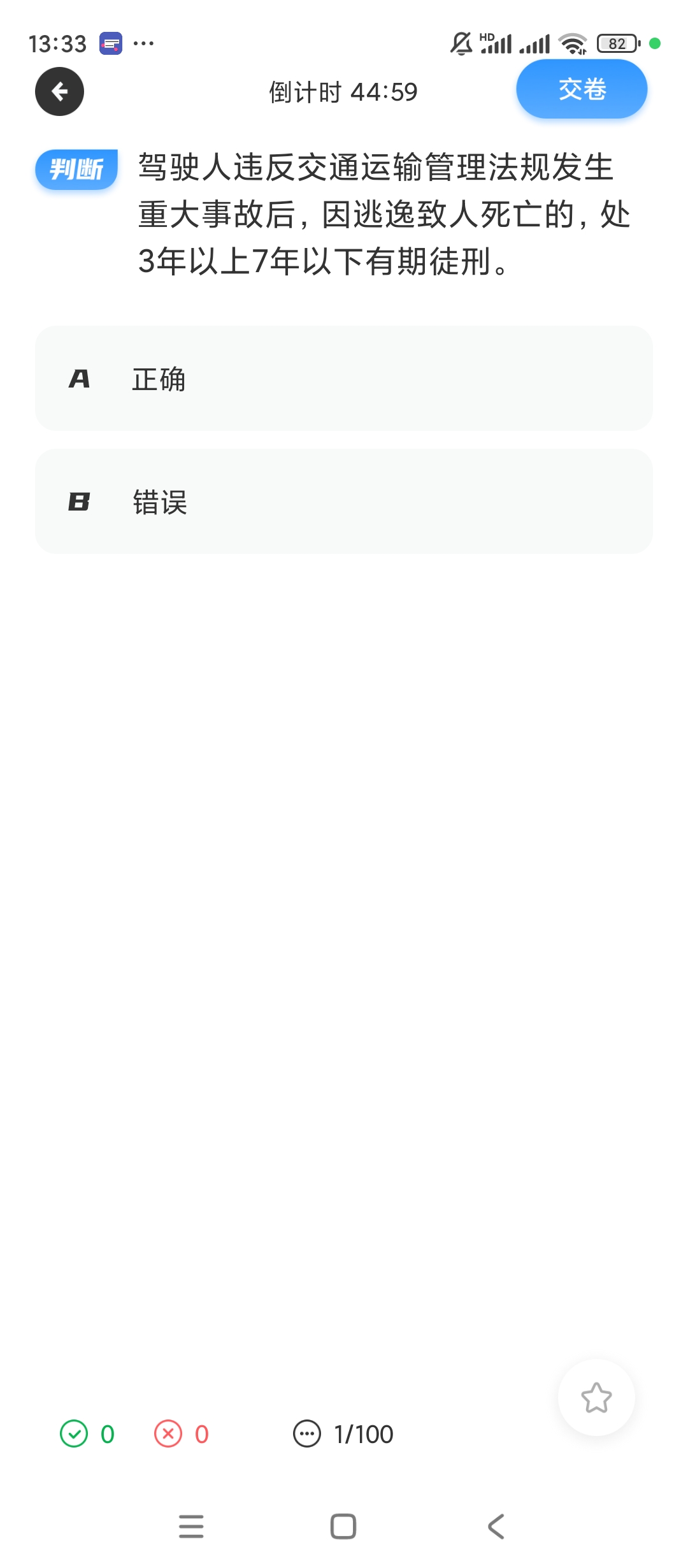Open the question list showing 1/100
The image size is (688, 1568).
344,1434
